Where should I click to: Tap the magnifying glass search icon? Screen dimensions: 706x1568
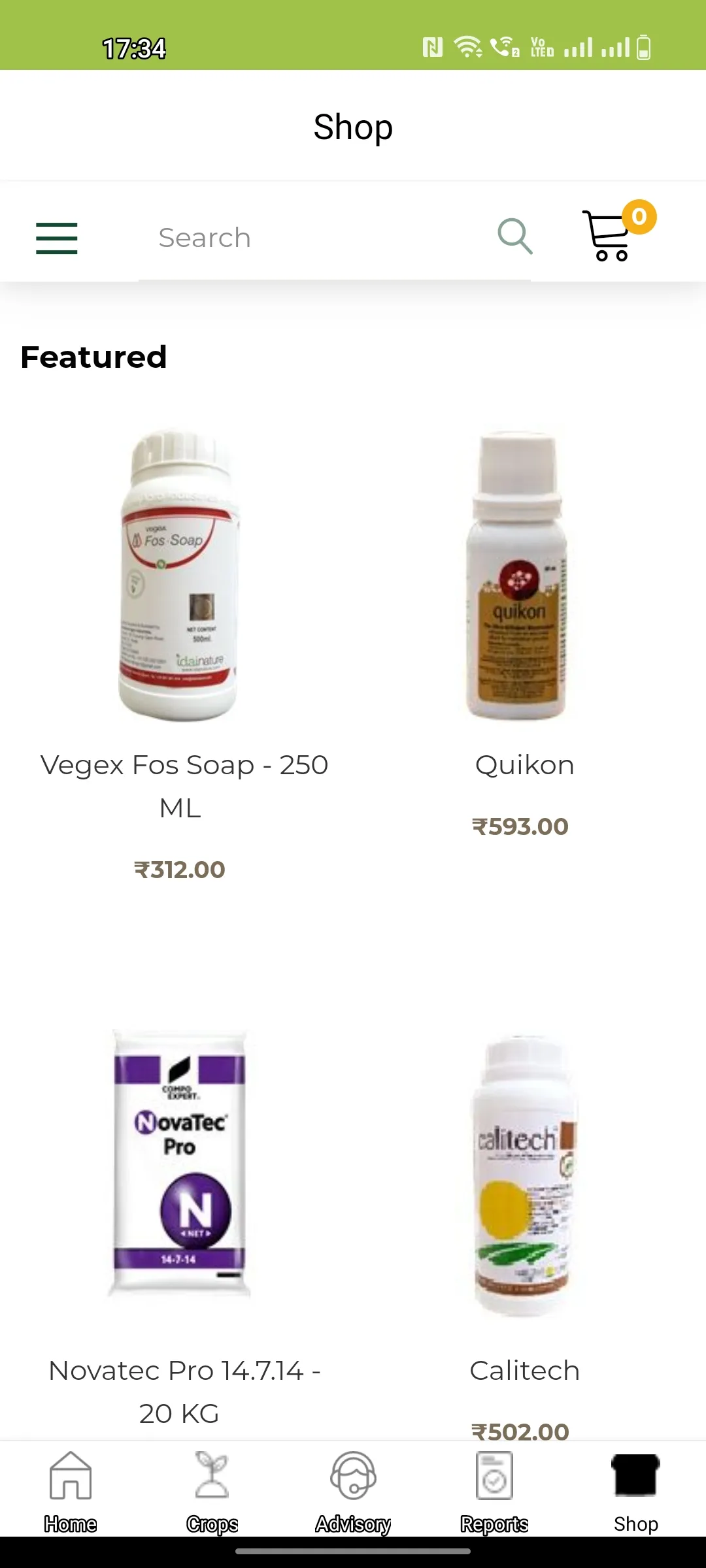pyautogui.click(x=514, y=237)
